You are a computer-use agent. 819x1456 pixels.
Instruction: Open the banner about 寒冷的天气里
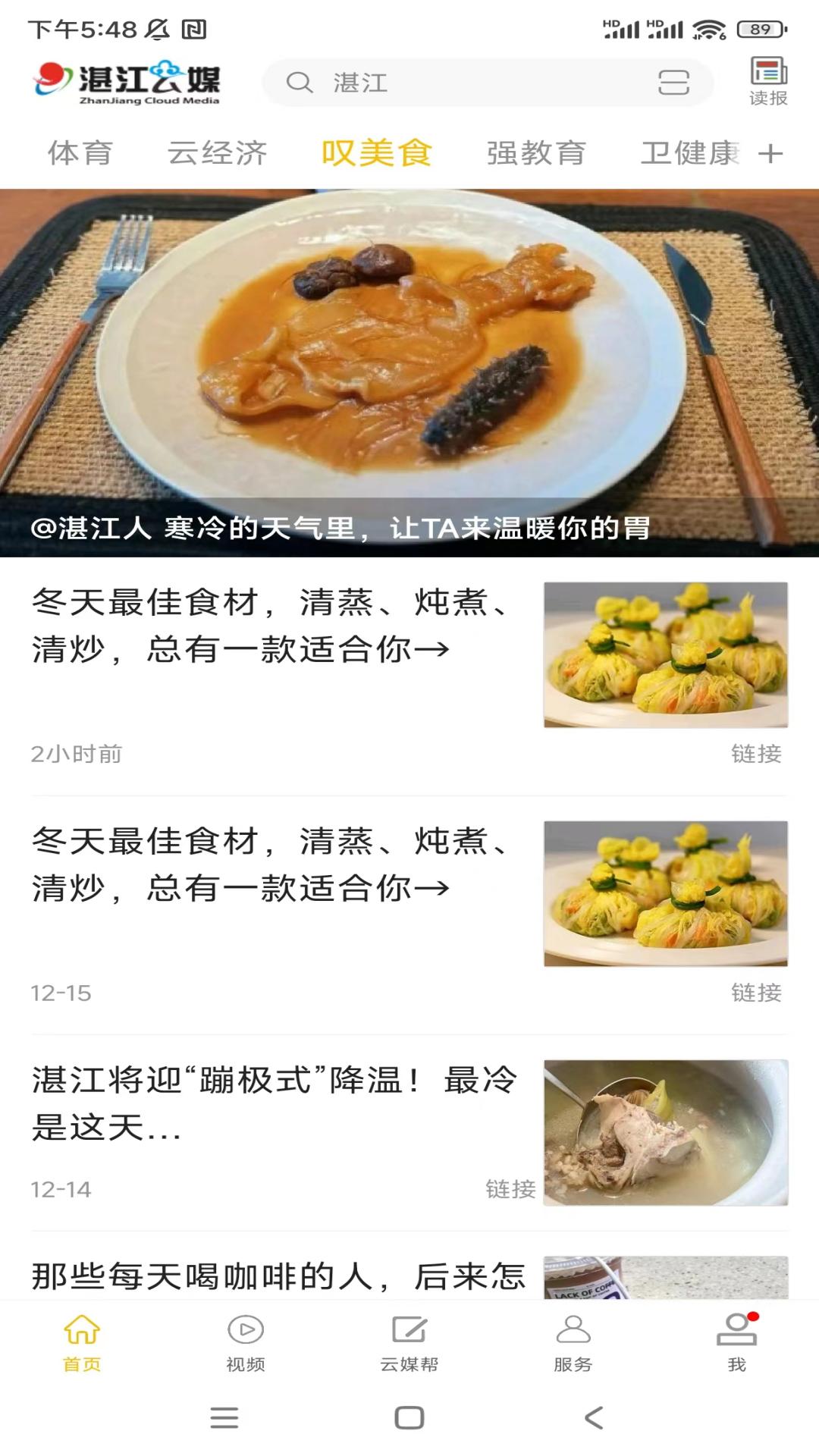point(409,372)
